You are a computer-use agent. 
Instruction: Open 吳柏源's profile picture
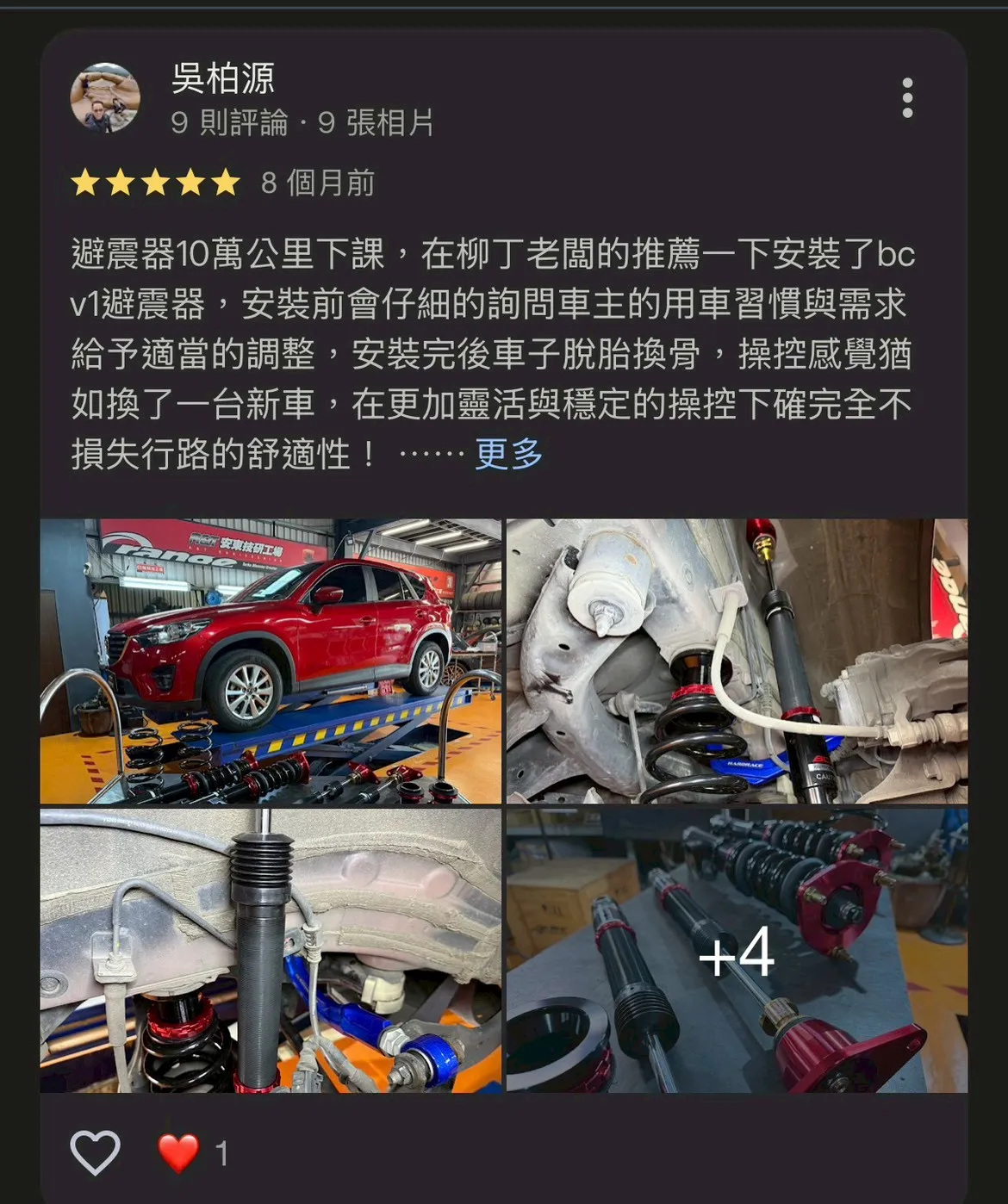click(105, 97)
